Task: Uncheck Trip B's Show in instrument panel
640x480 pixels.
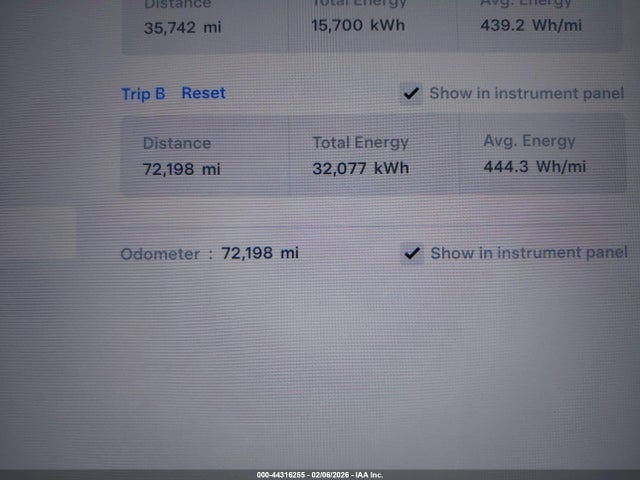Action: tap(411, 93)
